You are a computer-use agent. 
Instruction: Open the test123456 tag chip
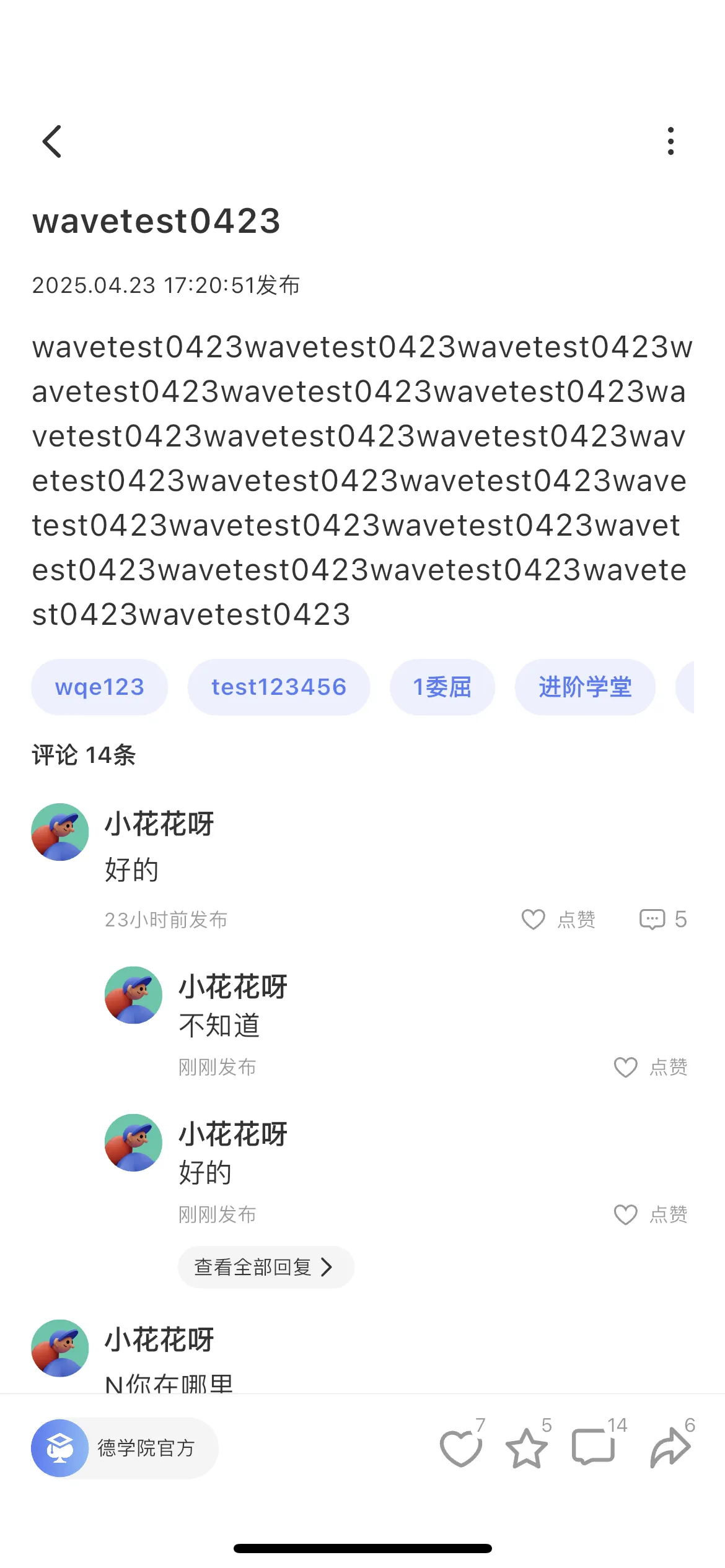279,687
